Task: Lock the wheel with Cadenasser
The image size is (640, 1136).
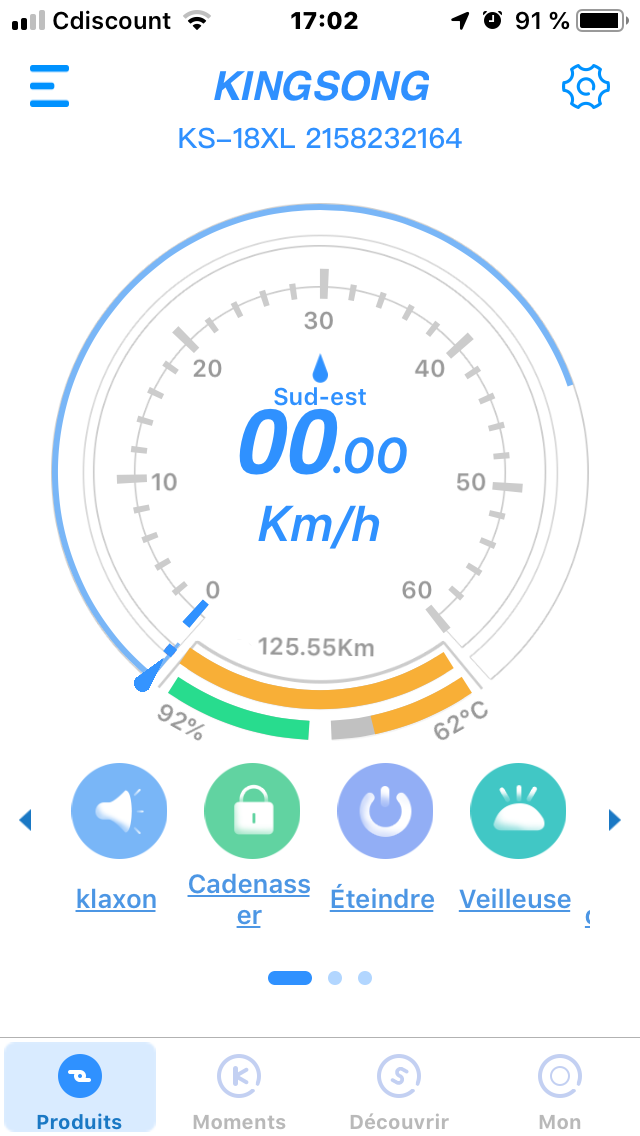Action: (252, 811)
